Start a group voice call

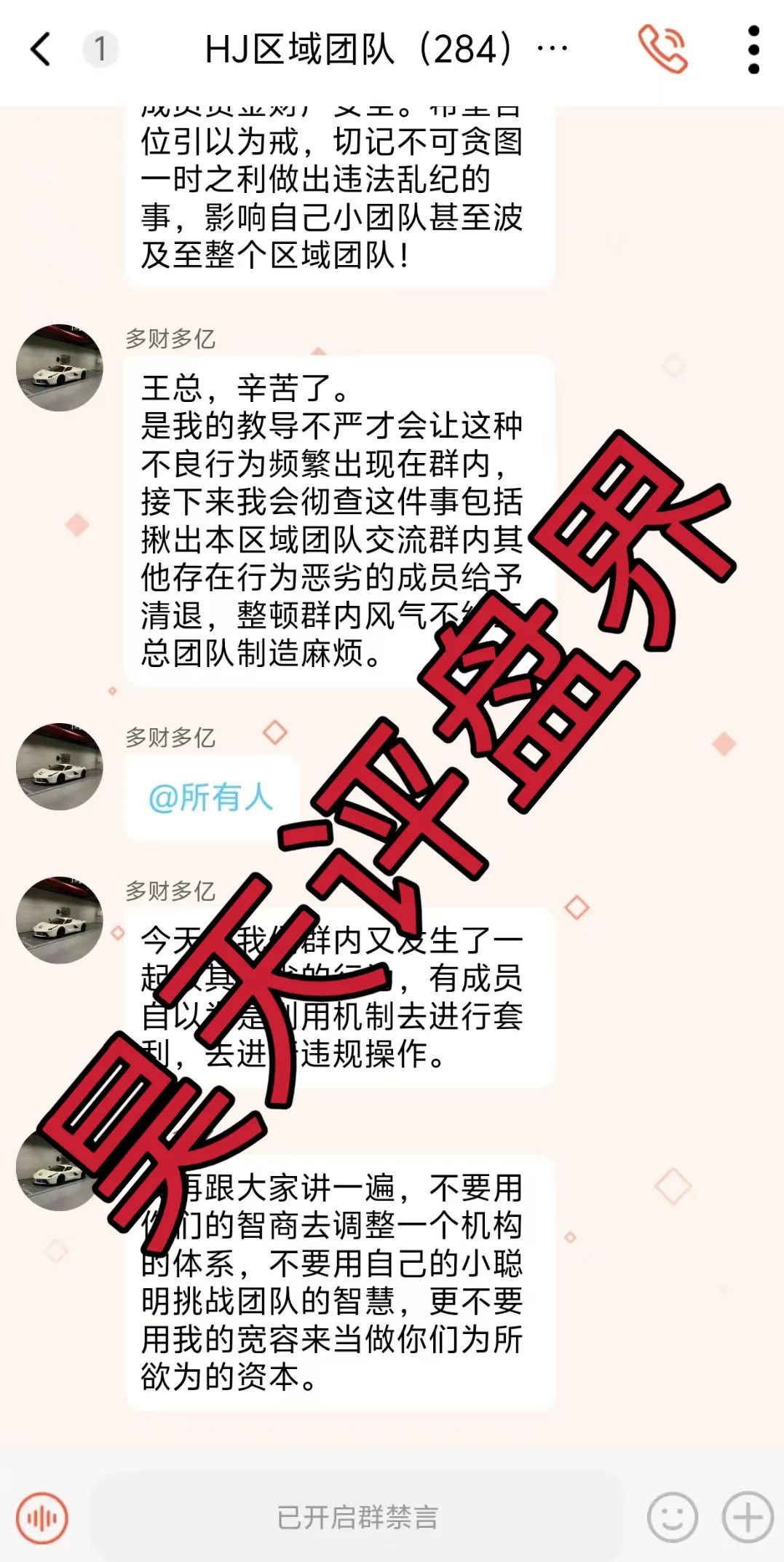click(662, 50)
